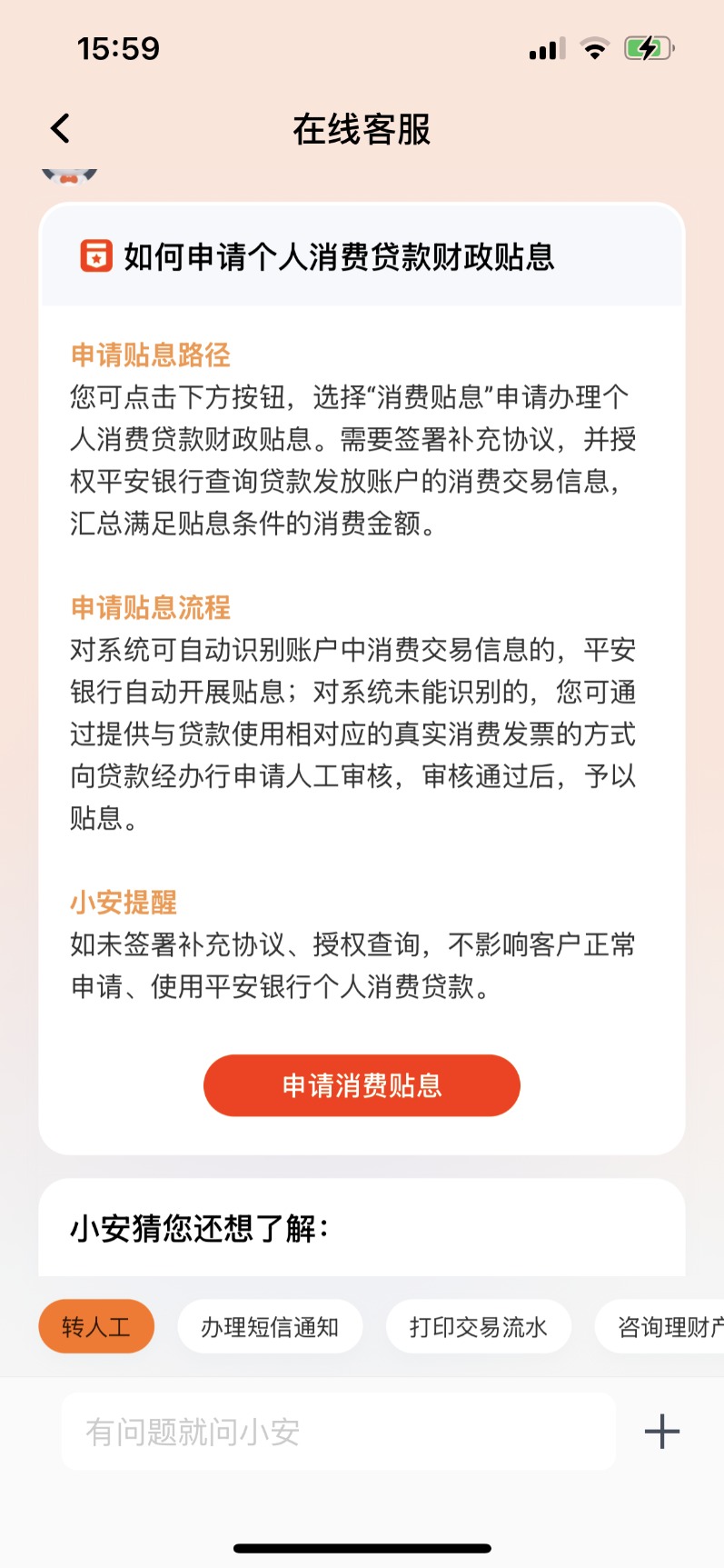Select the 打印交易流水 quick reply chip
Screen dimensions: 724x1568
[x=479, y=1326]
